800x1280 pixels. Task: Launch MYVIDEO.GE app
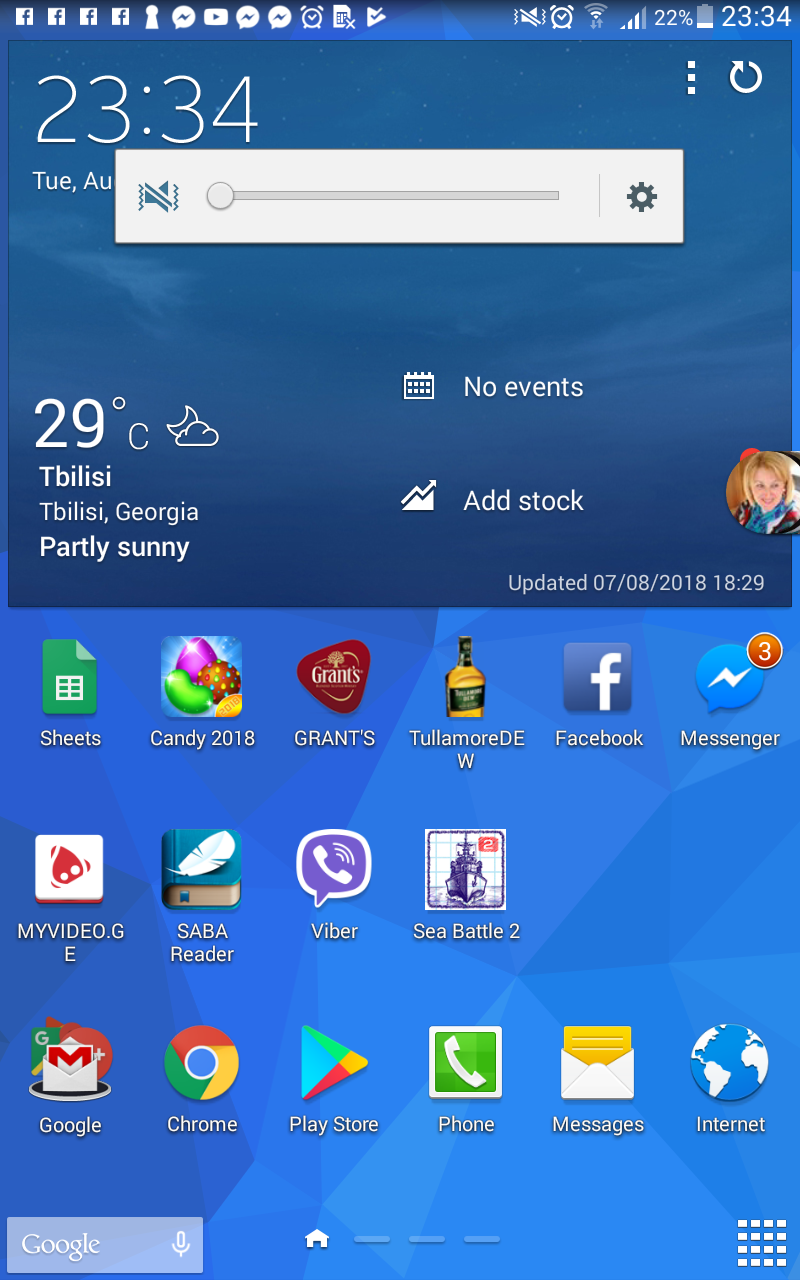[x=70, y=870]
